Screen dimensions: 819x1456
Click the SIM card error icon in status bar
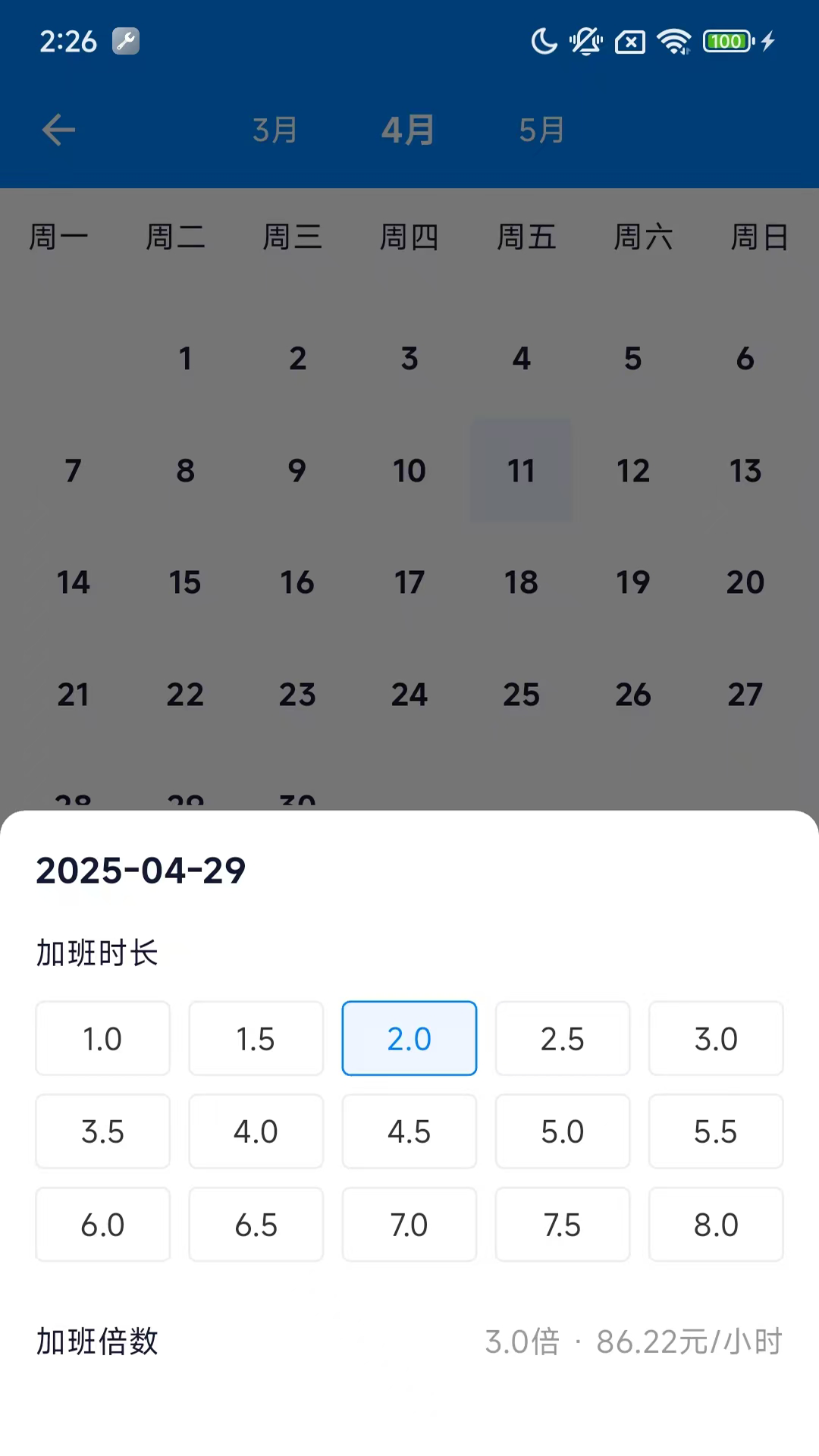tap(629, 41)
